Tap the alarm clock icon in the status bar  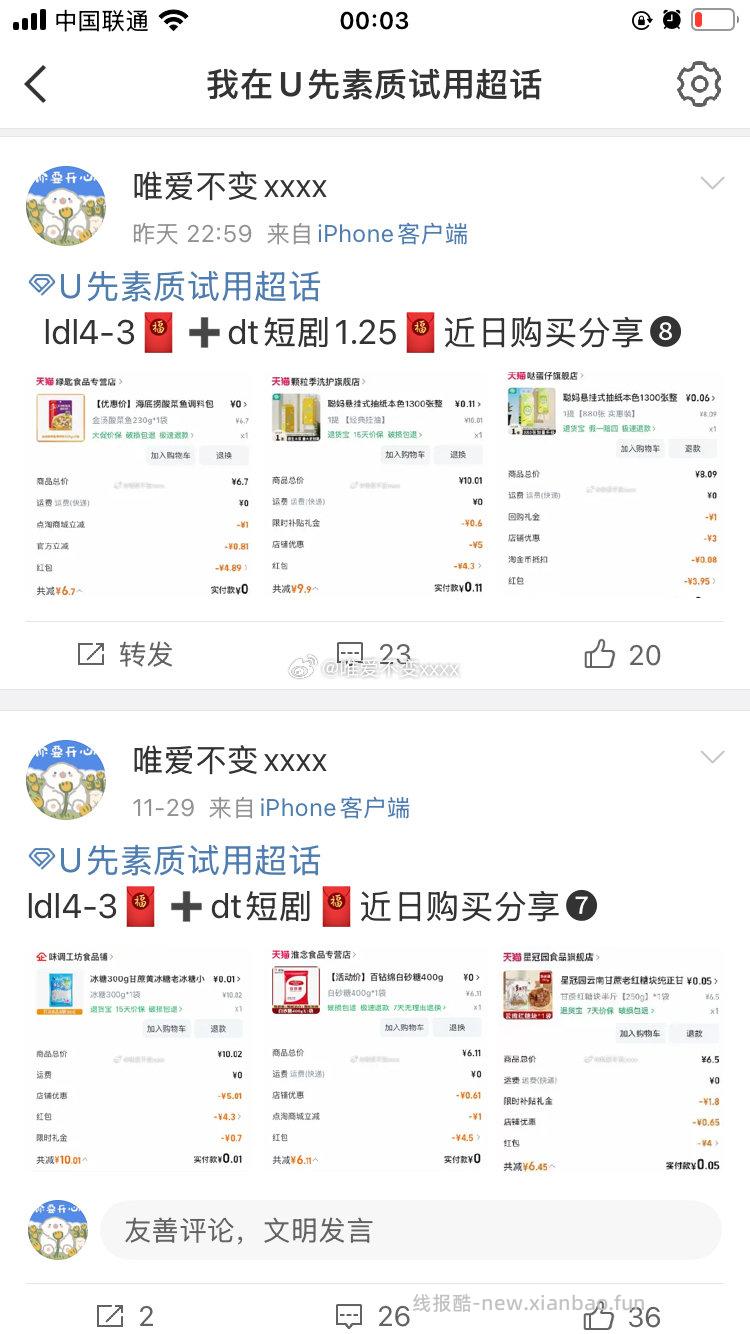pos(671,20)
